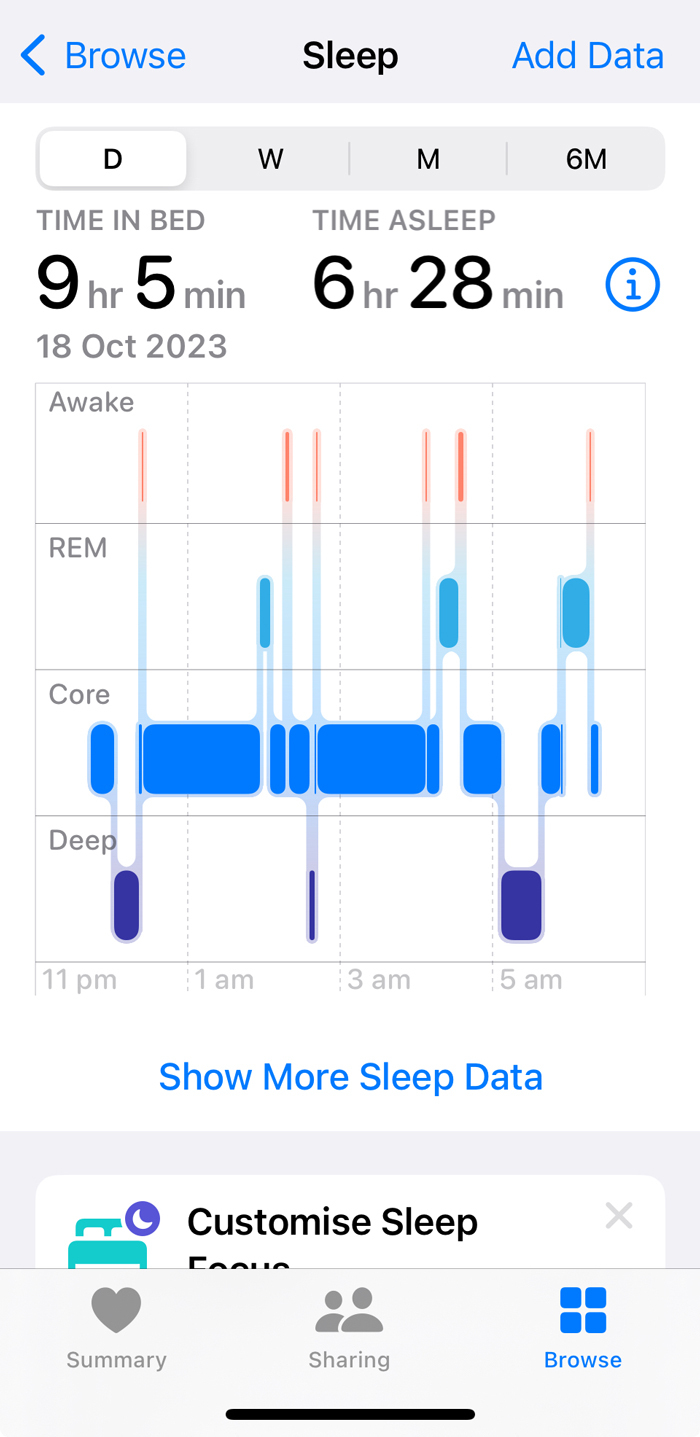The width and height of the screenshot is (700, 1437).
Task: Select the D (day) view
Action: (x=113, y=159)
